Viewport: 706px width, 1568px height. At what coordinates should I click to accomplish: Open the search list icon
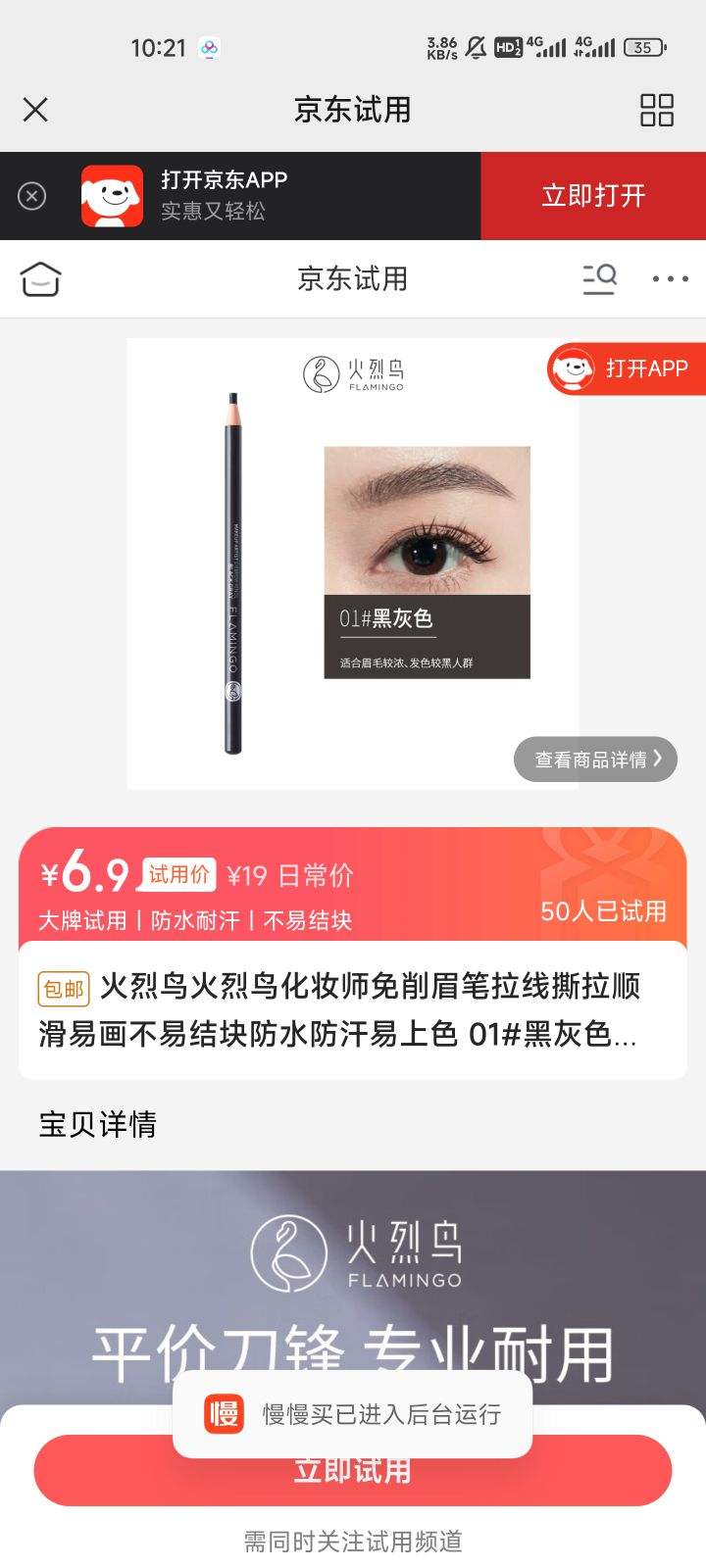tap(598, 279)
